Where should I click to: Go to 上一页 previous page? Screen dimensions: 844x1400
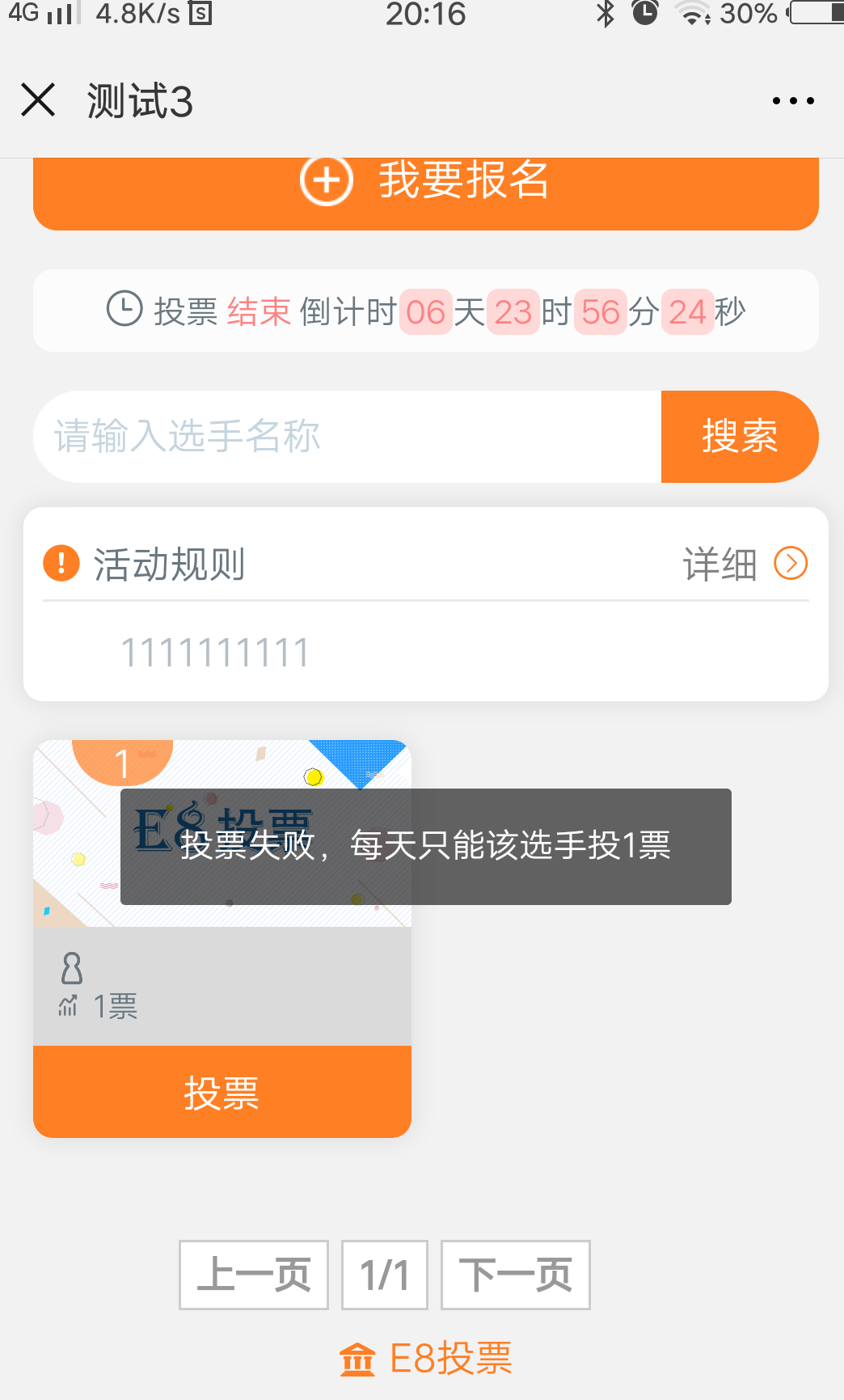254,1275
